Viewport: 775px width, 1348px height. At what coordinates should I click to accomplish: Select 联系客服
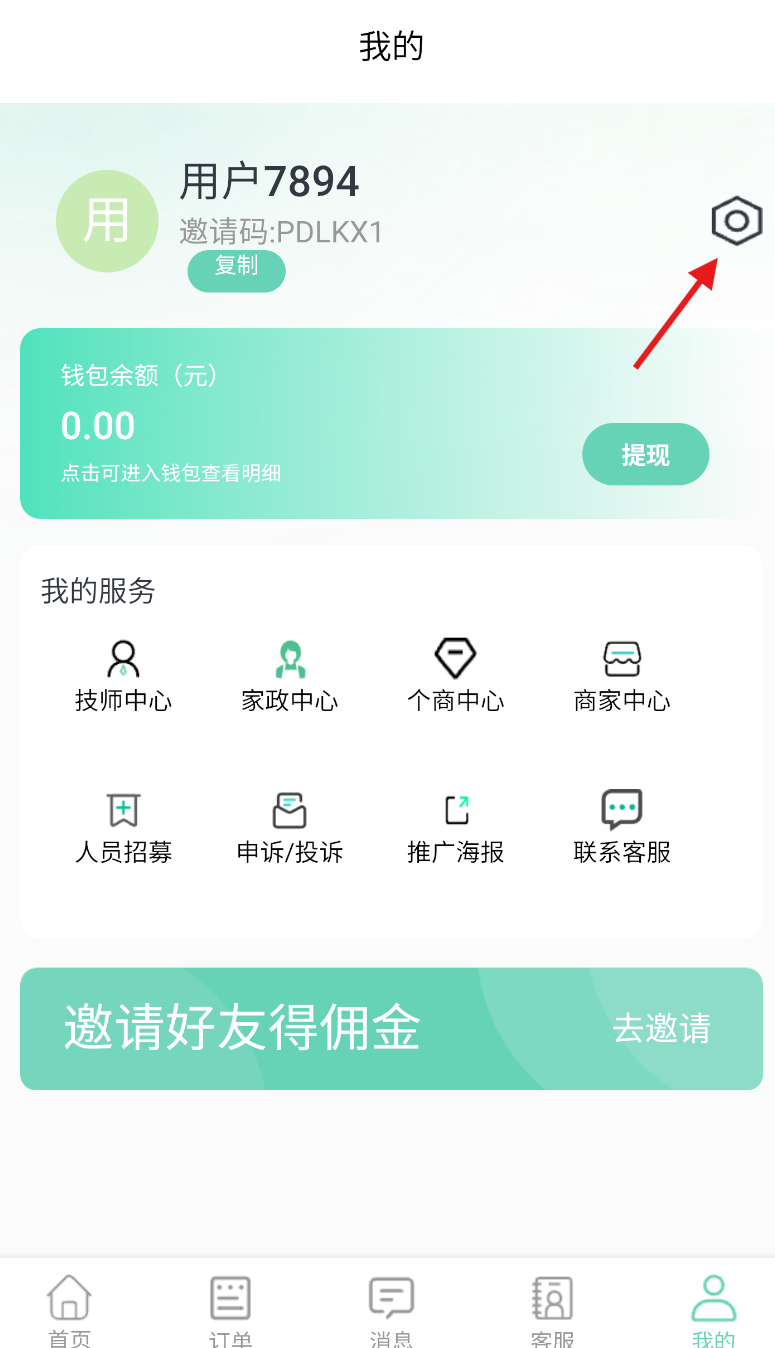622,828
